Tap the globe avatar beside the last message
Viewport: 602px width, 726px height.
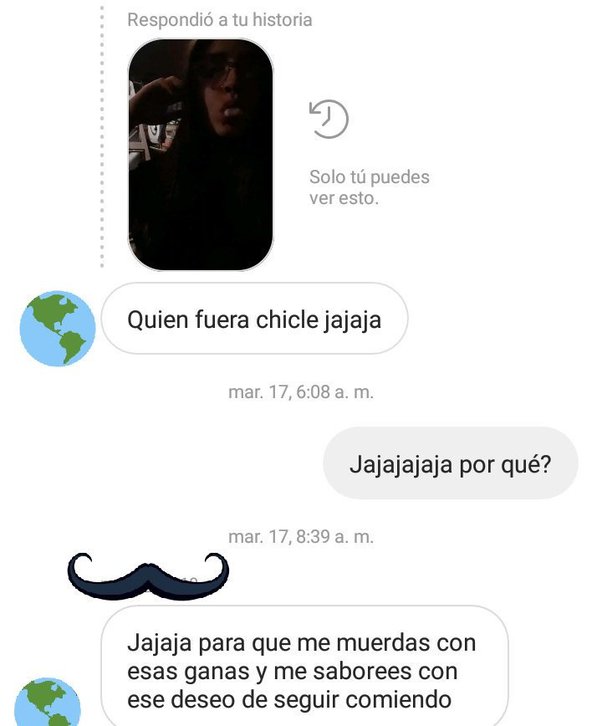[50, 702]
